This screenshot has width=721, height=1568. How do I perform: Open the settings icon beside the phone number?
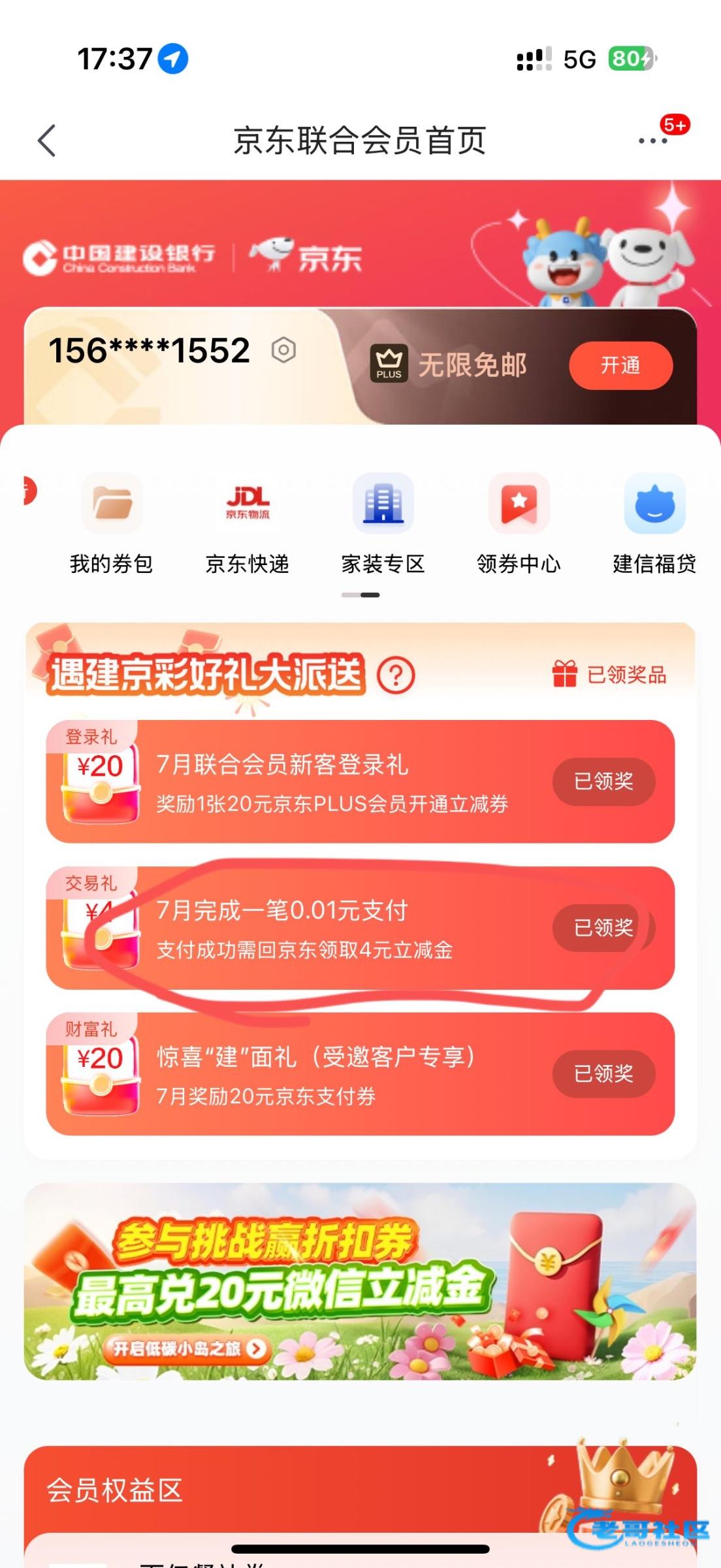tap(283, 350)
